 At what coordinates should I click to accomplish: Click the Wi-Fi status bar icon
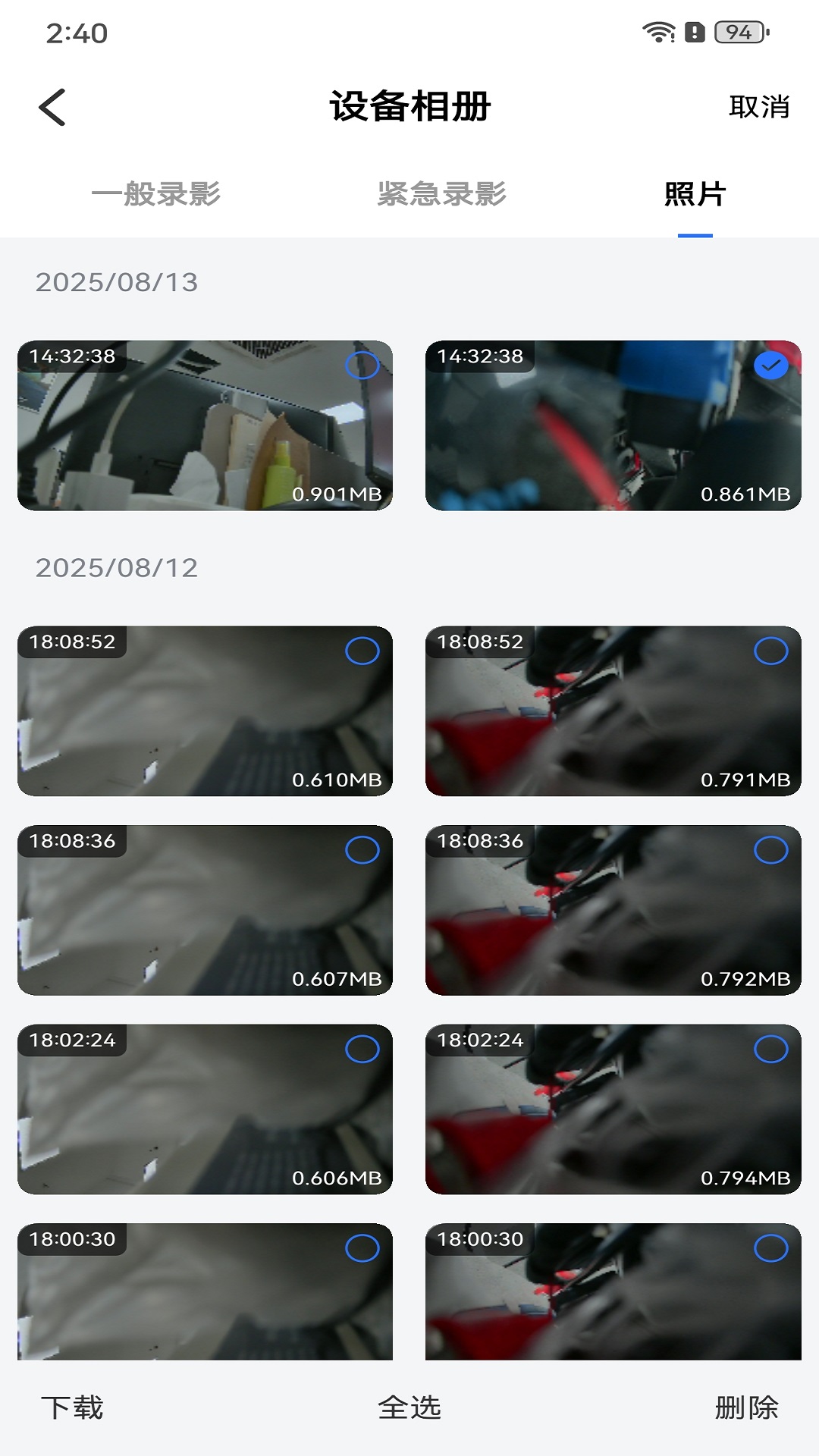point(657,31)
